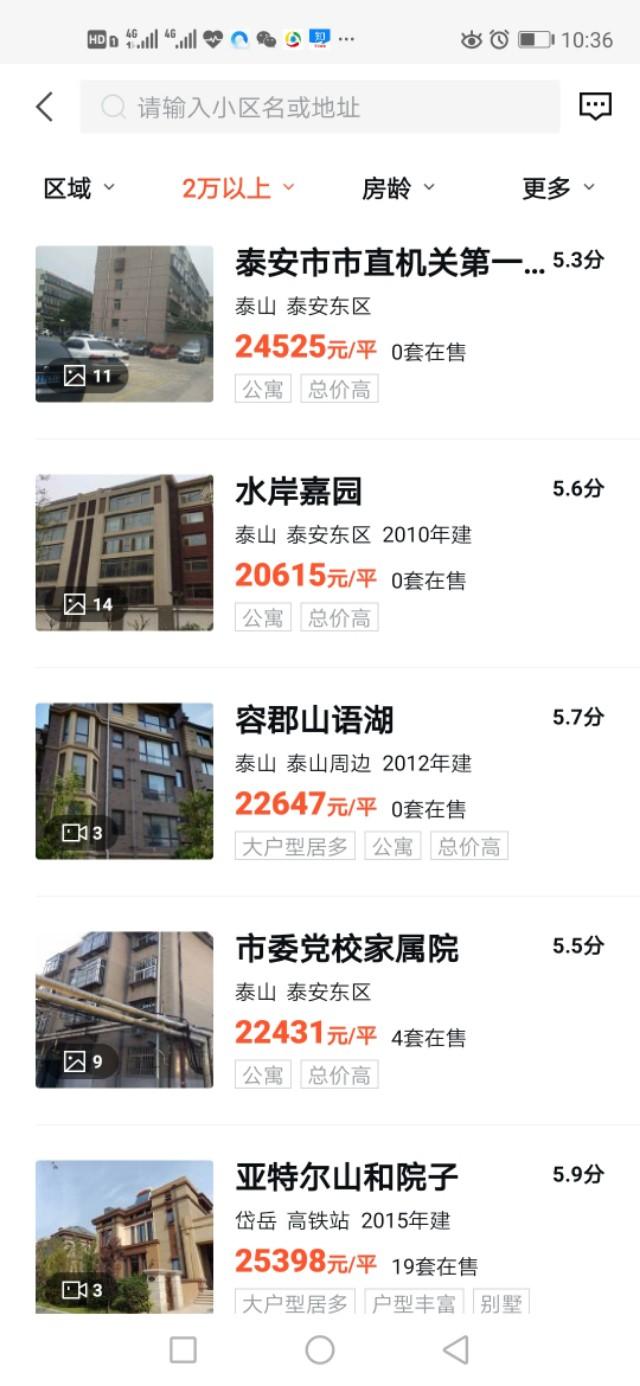The width and height of the screenshot is (640, 1386).
Task: Go back using the top-left arrow
Action: [45, 107]
